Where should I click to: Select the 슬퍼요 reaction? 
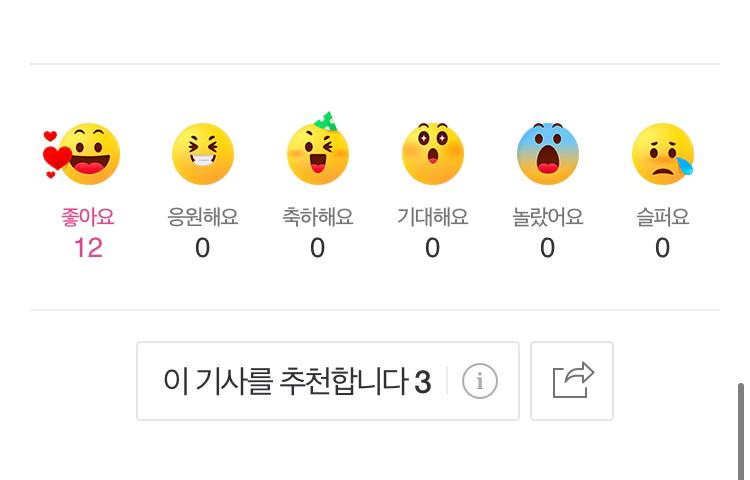pos(662,156)
